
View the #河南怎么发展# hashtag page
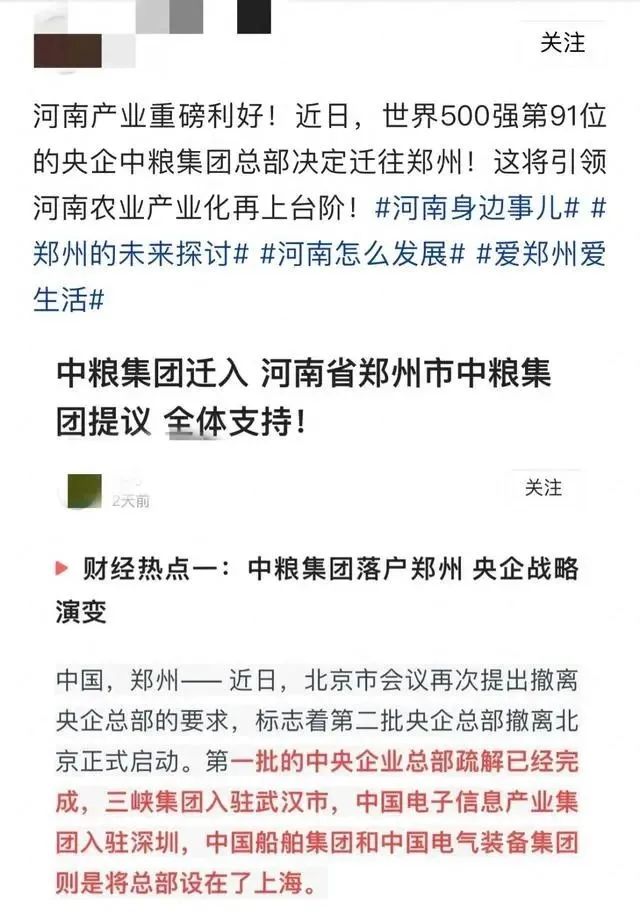362,255
